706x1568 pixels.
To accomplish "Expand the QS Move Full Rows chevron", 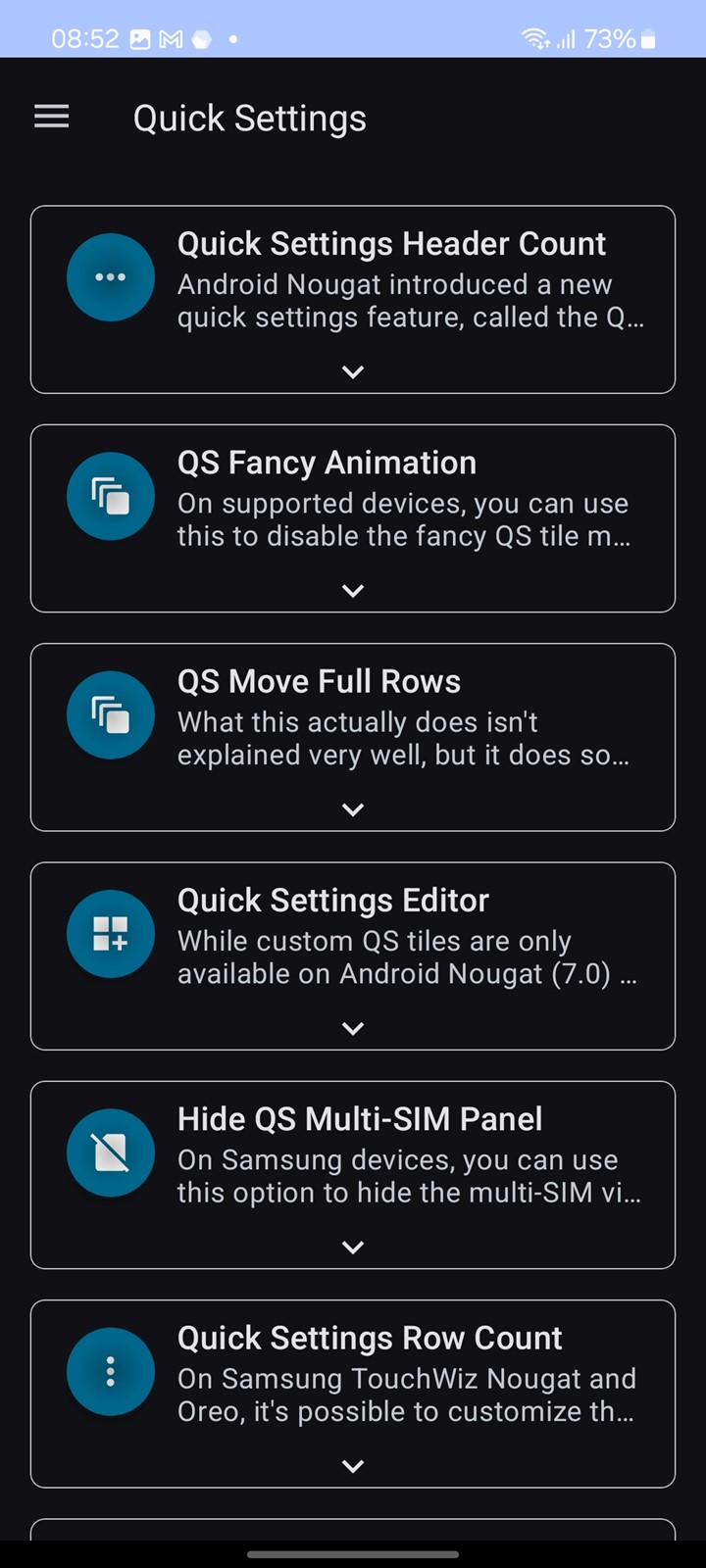I will (353, 809).
